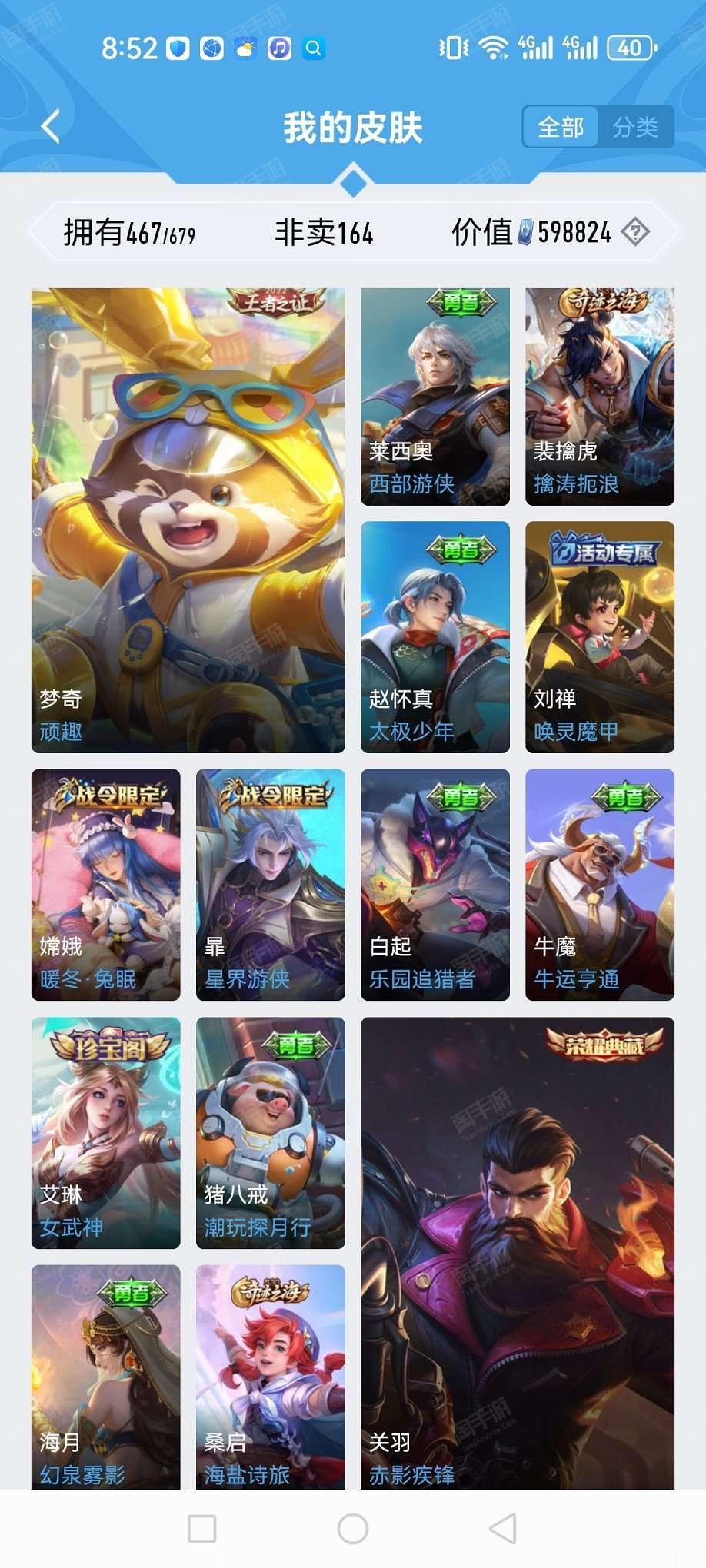Image resolution: width=706 pixels, height=1568 pixels.
Task: View the 裴擒虎 擒涛扼浪 skin
Action: tap(599, 397)
